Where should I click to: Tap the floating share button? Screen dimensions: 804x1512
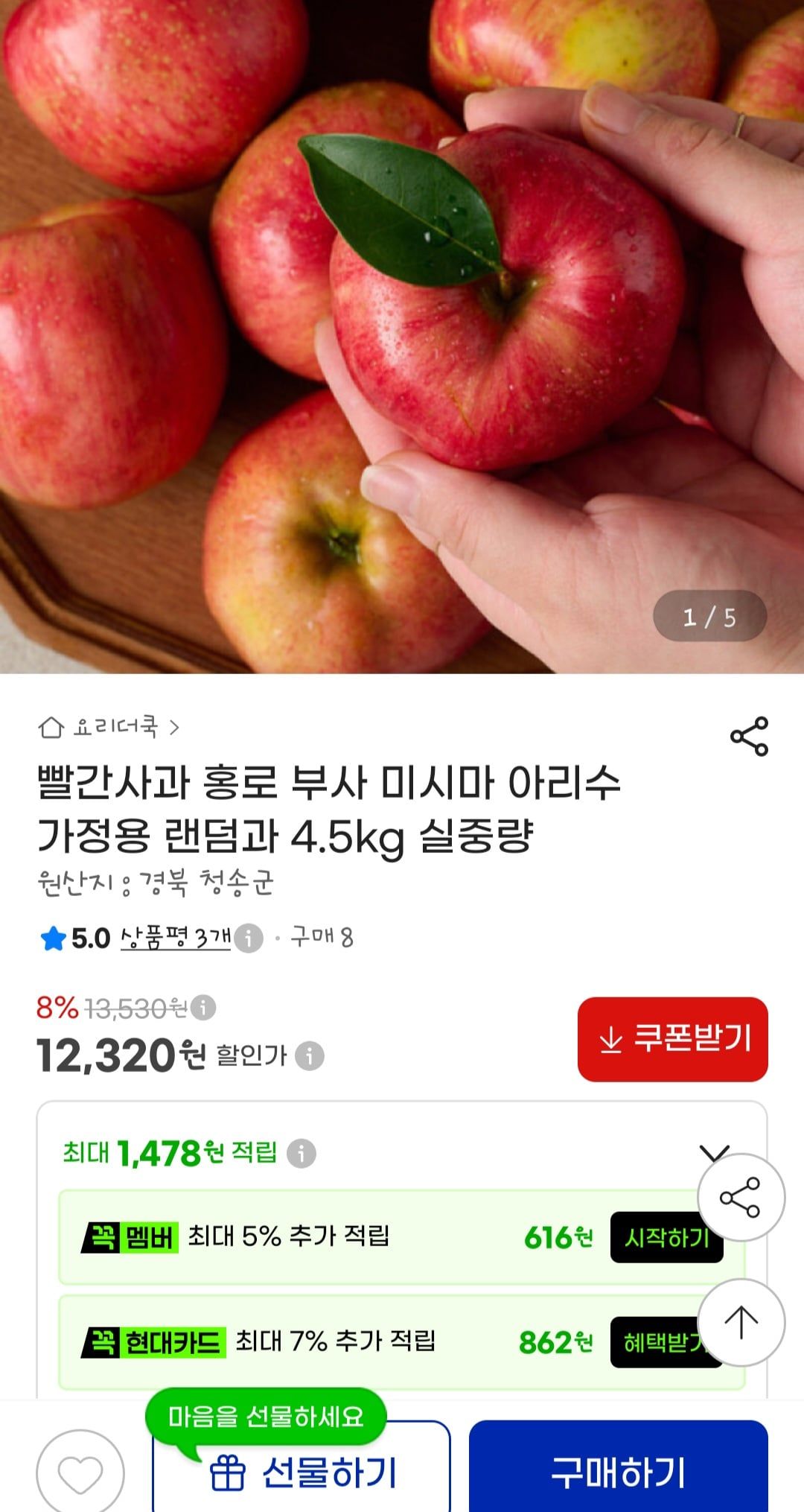click(x=741, y=1198)
